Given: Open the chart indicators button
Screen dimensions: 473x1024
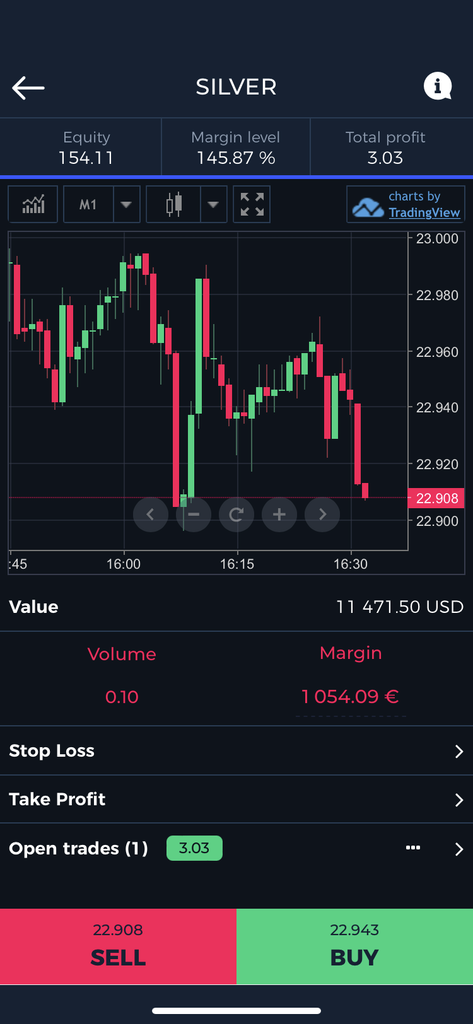Looking at the screenshot, I should [33, 204].
